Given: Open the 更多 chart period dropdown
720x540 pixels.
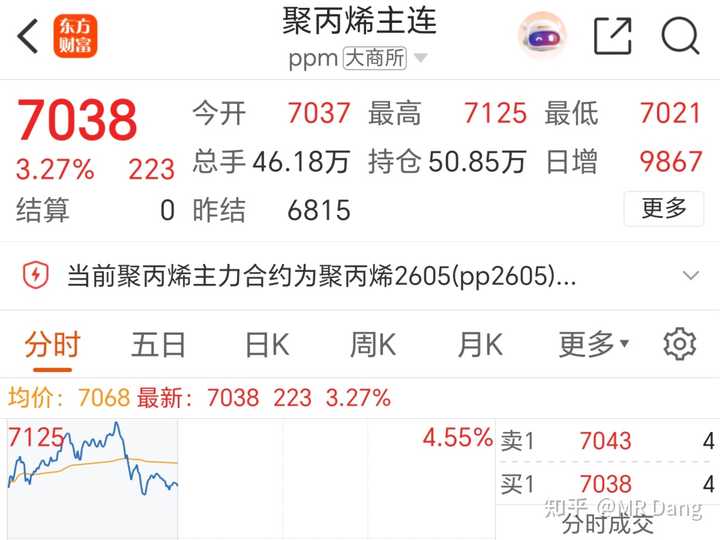Looking at the screenshot, I should [x=593, y=345].
